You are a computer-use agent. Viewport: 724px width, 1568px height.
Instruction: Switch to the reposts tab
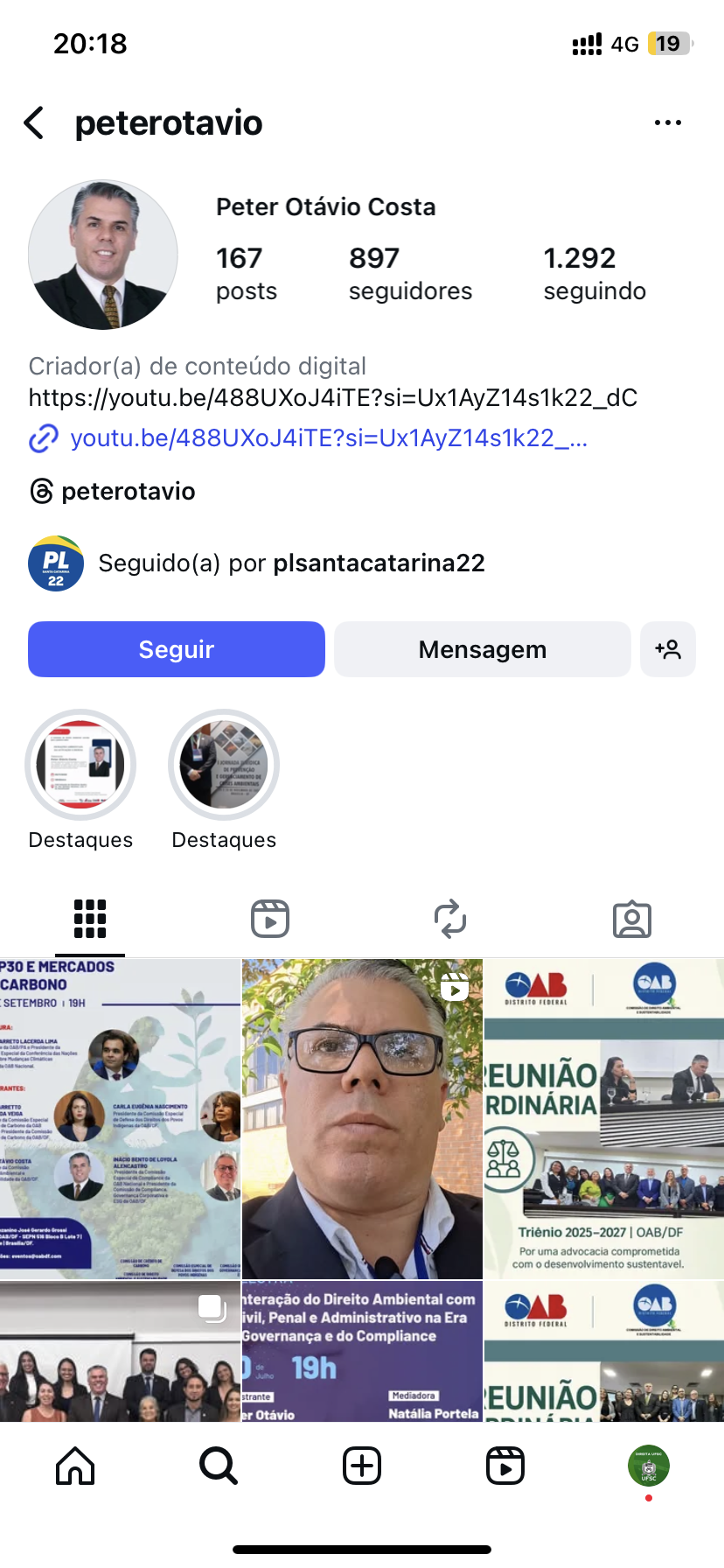(x=450, y=919)
